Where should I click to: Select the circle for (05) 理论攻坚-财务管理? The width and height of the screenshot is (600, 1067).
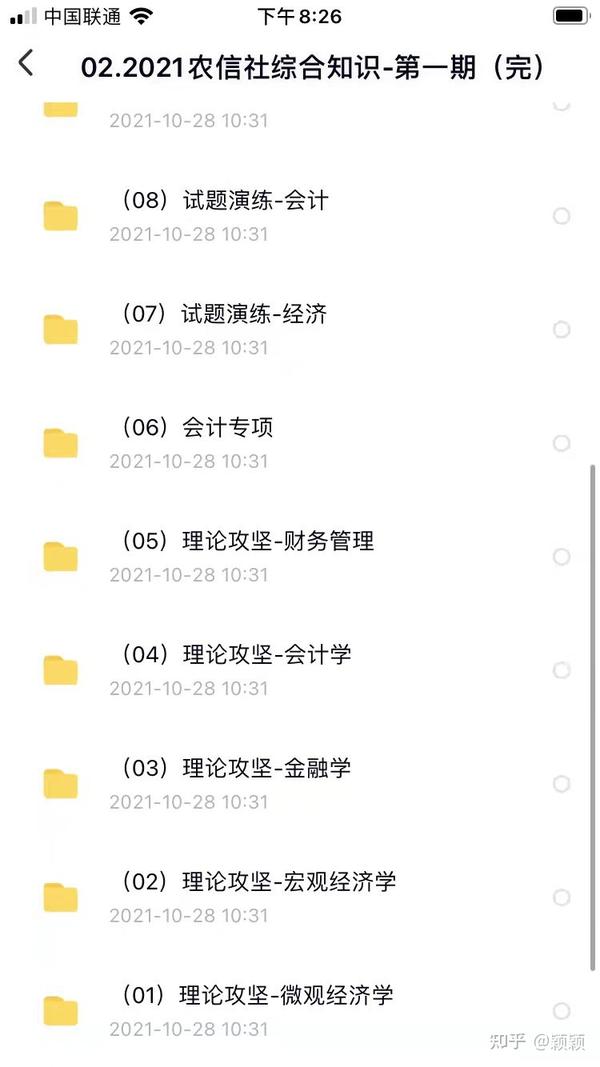pos(562,557)
